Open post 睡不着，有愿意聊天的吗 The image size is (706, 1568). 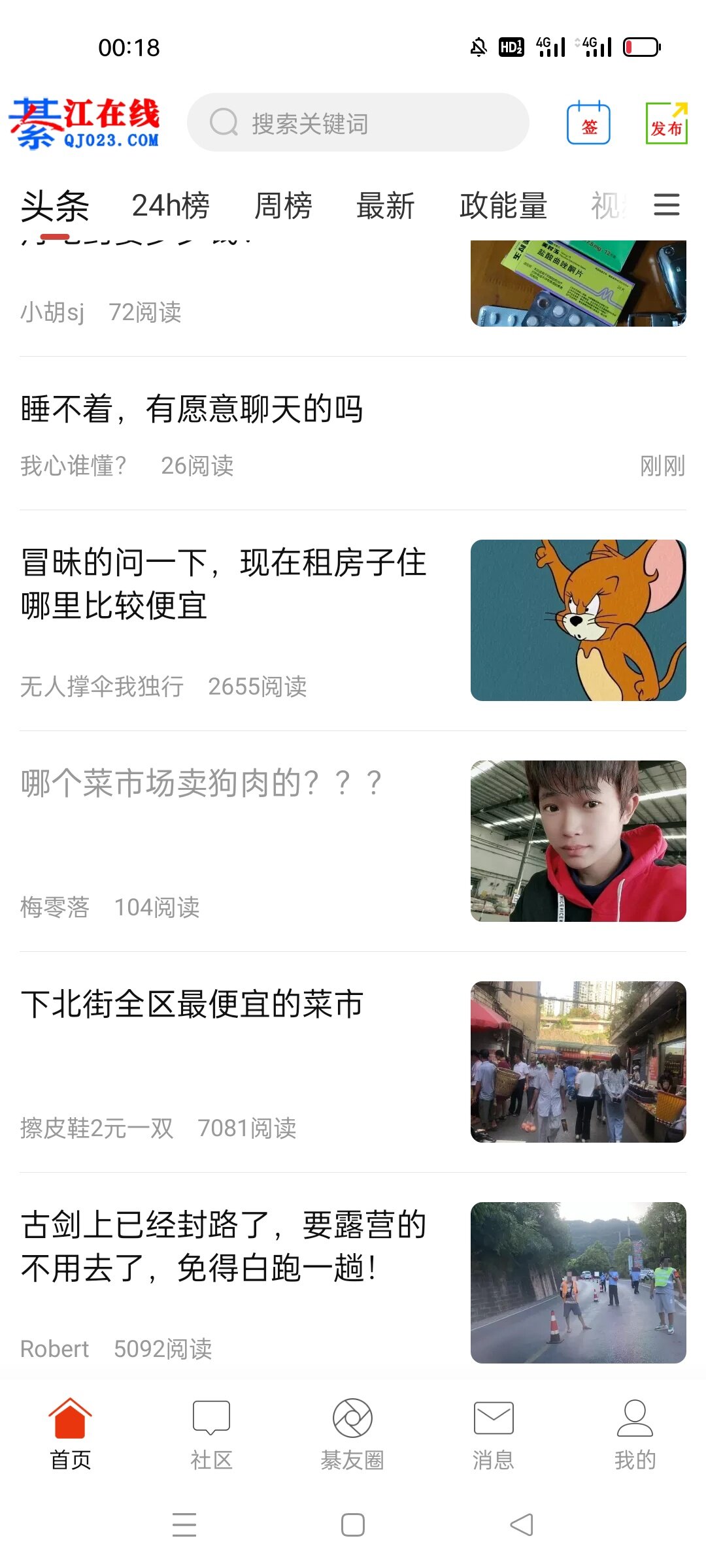[x=353, y=434]
